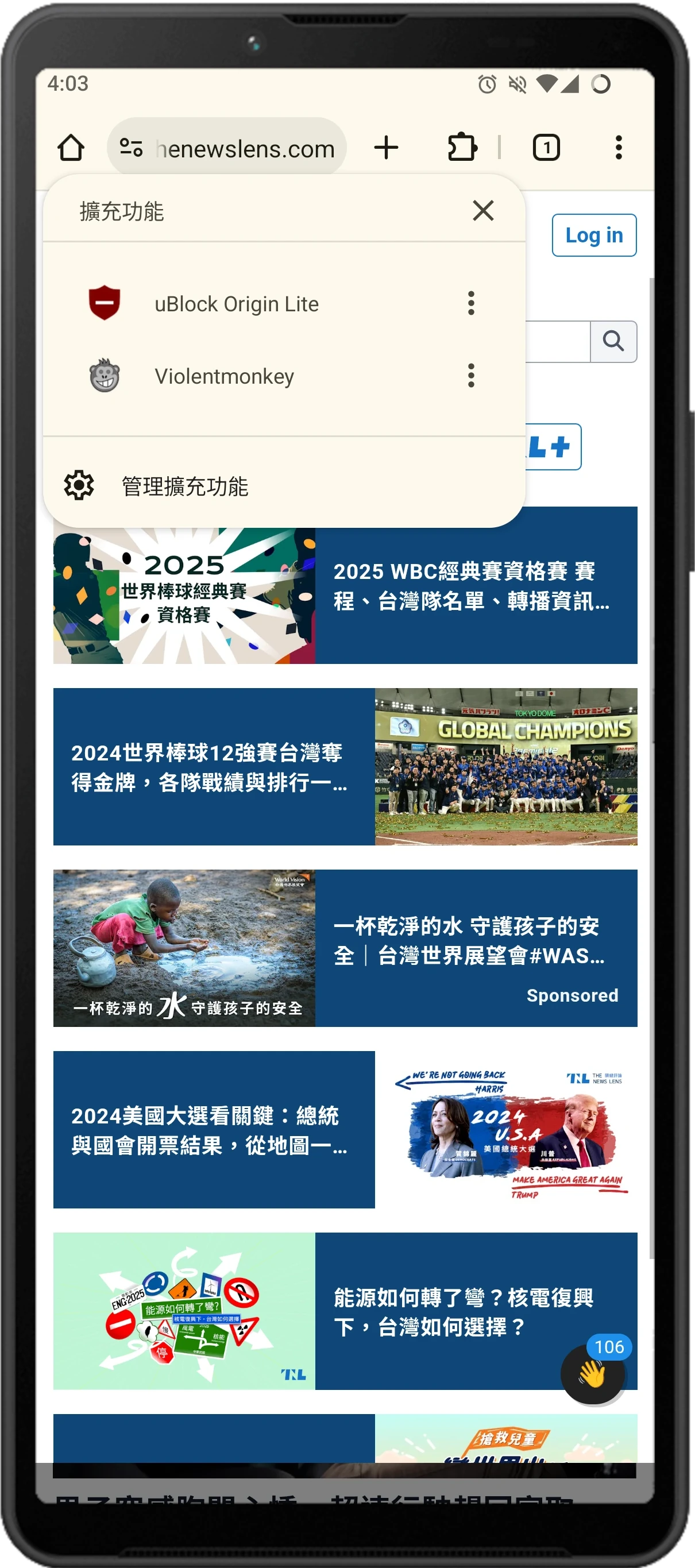Open 管理擴充功能 settings
Image resolution: width=695 pixels, height=1568 pixels.
click(x=185, y=486)
